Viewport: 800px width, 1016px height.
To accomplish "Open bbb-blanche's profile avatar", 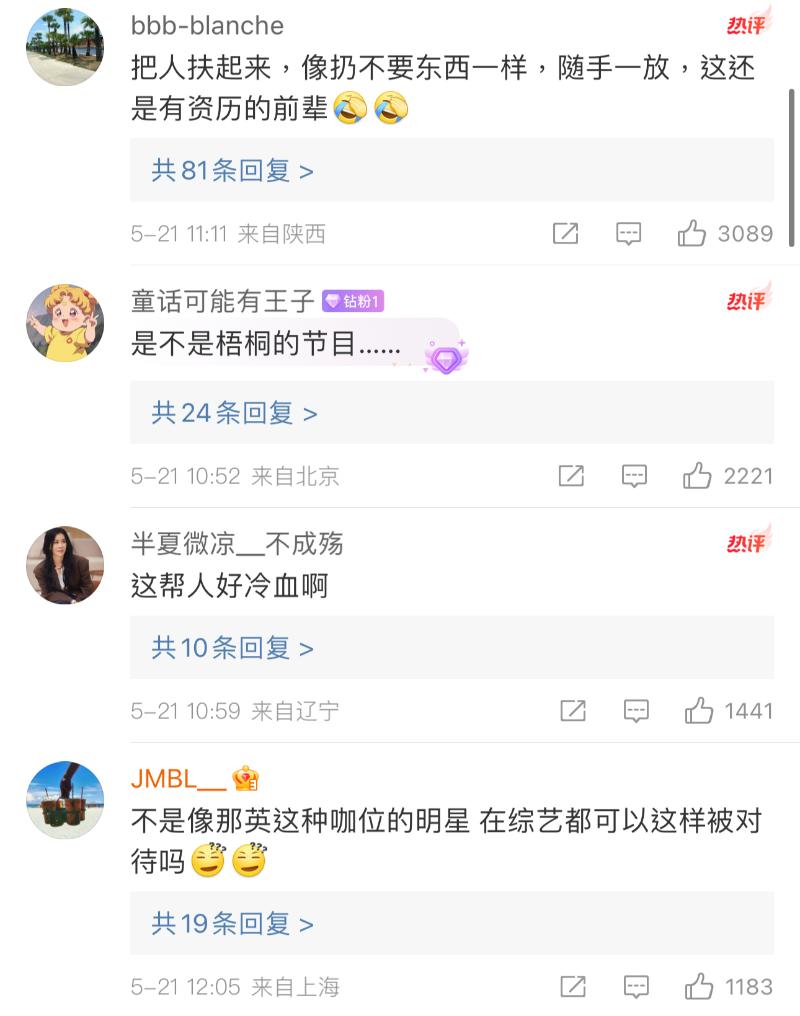I will click(x=65, y=47).
